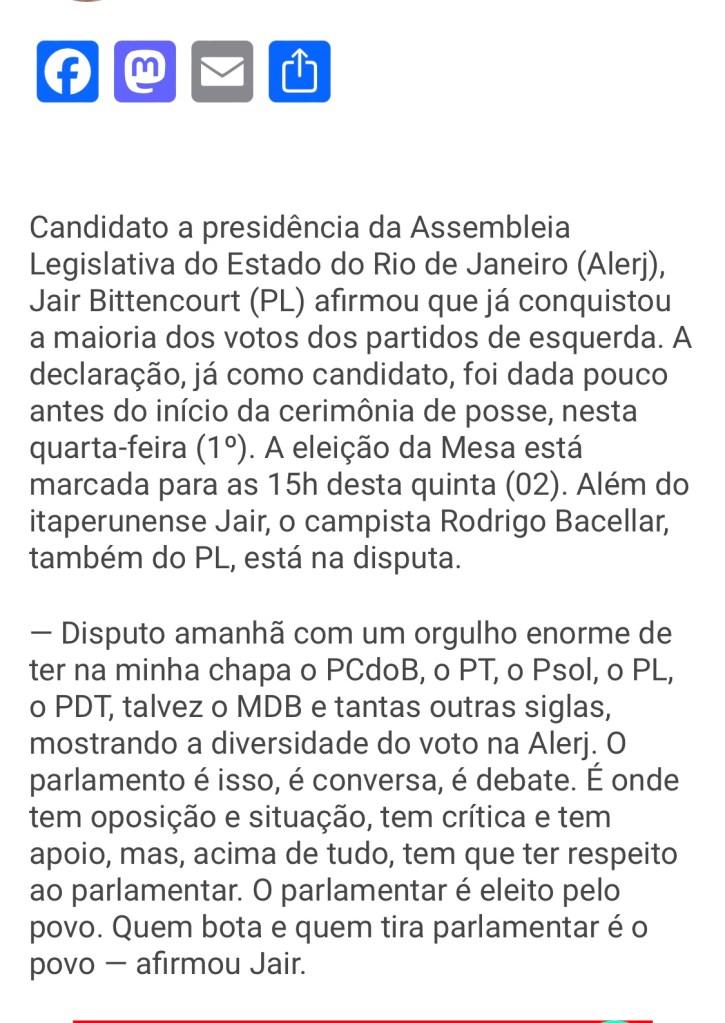This screenshot has width=725, height=1023.
Task: Share this article on Facebook
Action: (68, 71)
